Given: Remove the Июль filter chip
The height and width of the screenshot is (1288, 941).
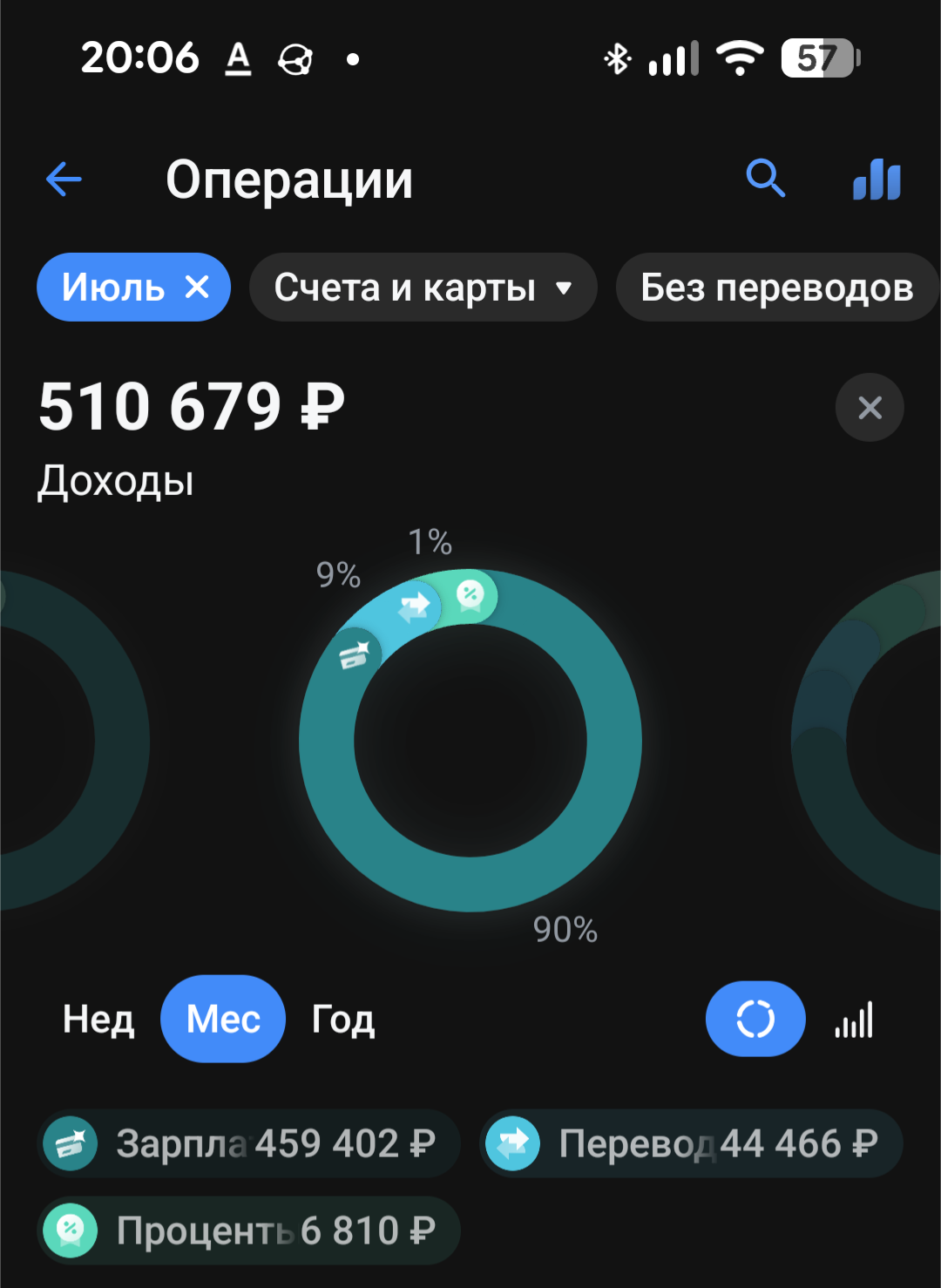Looking at the screenshot, I should (198, 287).
